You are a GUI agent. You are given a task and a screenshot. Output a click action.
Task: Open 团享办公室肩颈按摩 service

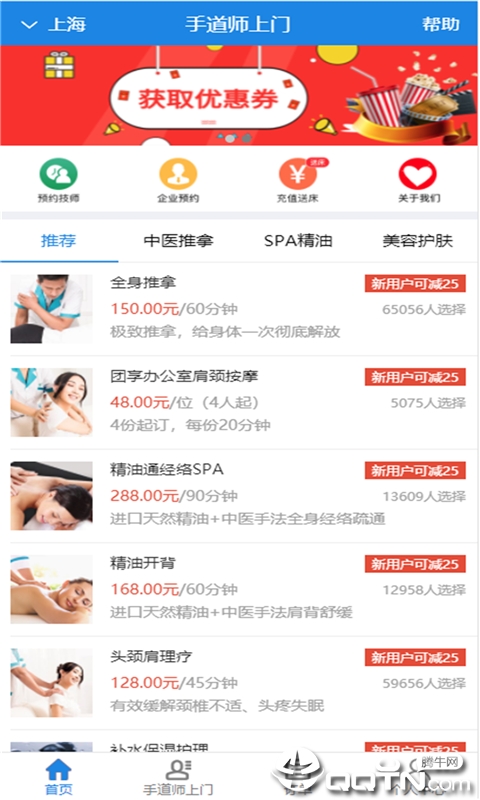[x=239, y=402]
